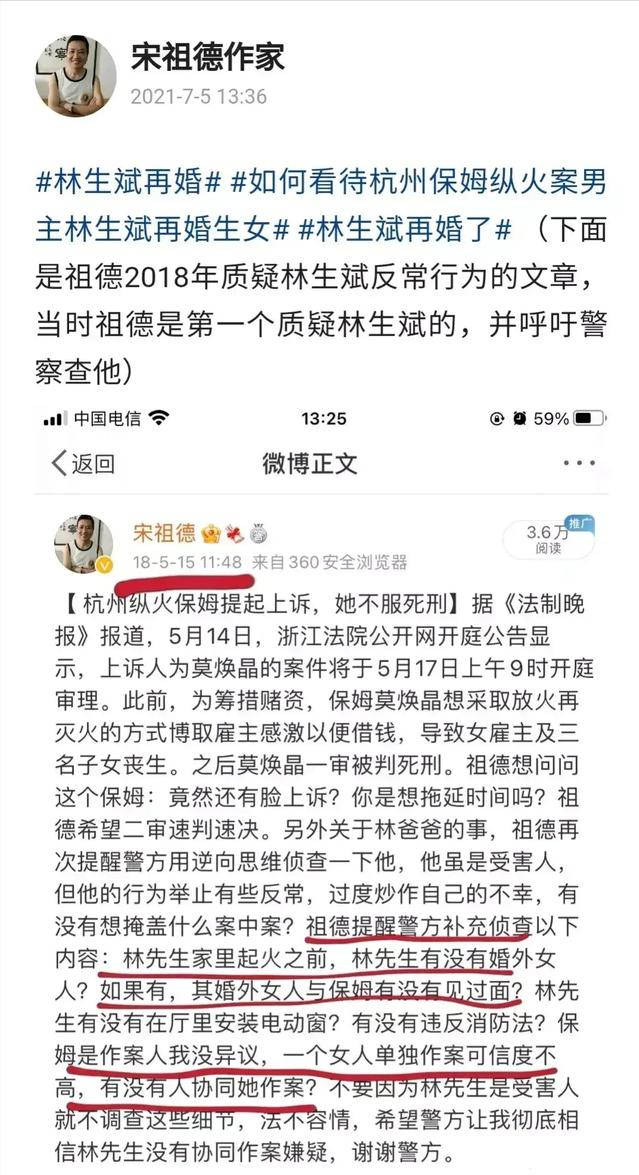
Task: Tap the username 宋祖德作家
Action: (207, 57)
